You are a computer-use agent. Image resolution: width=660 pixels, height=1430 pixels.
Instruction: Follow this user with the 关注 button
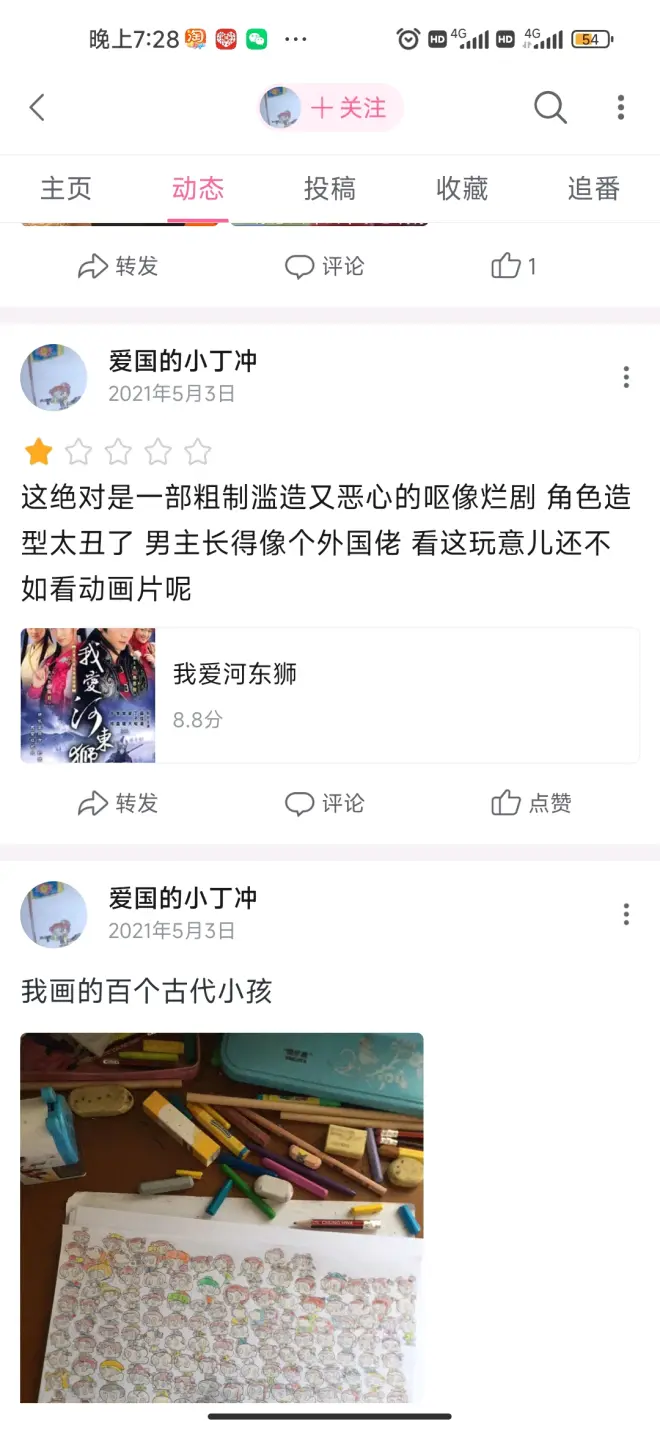(x=348, y=108)
